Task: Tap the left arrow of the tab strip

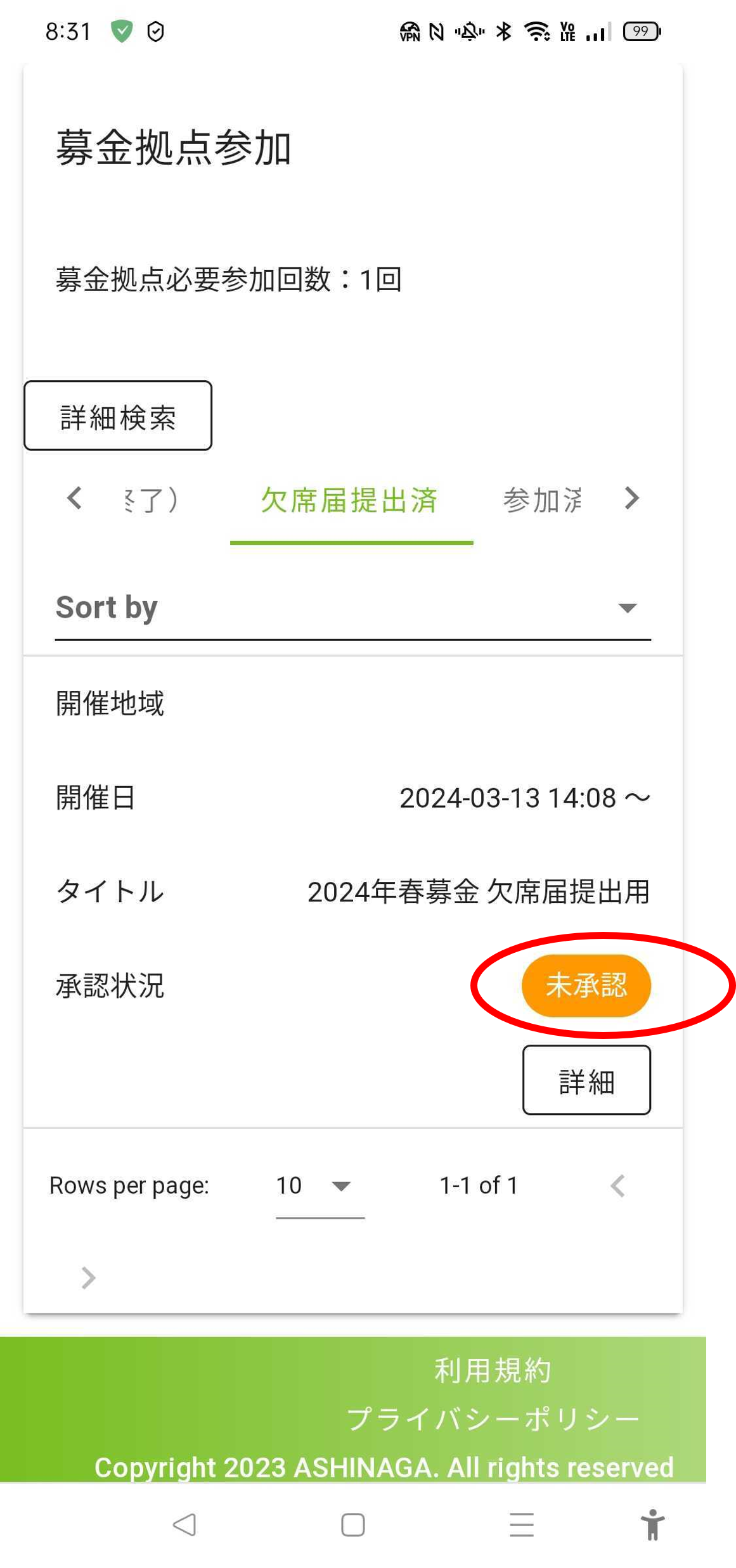Action: tap(74, 499)
